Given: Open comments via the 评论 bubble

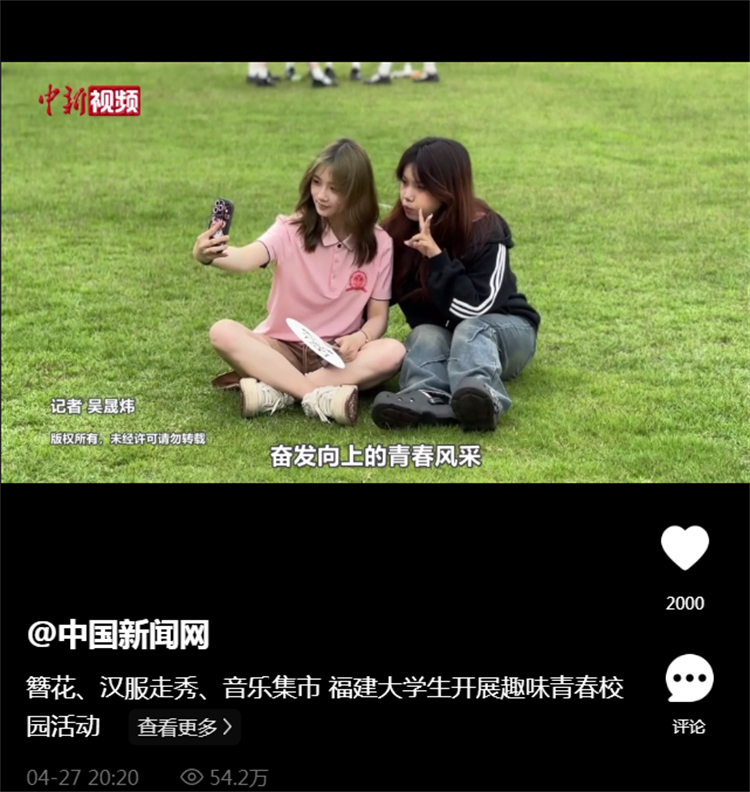Looking at the screenshot, I should coord(689,679).
